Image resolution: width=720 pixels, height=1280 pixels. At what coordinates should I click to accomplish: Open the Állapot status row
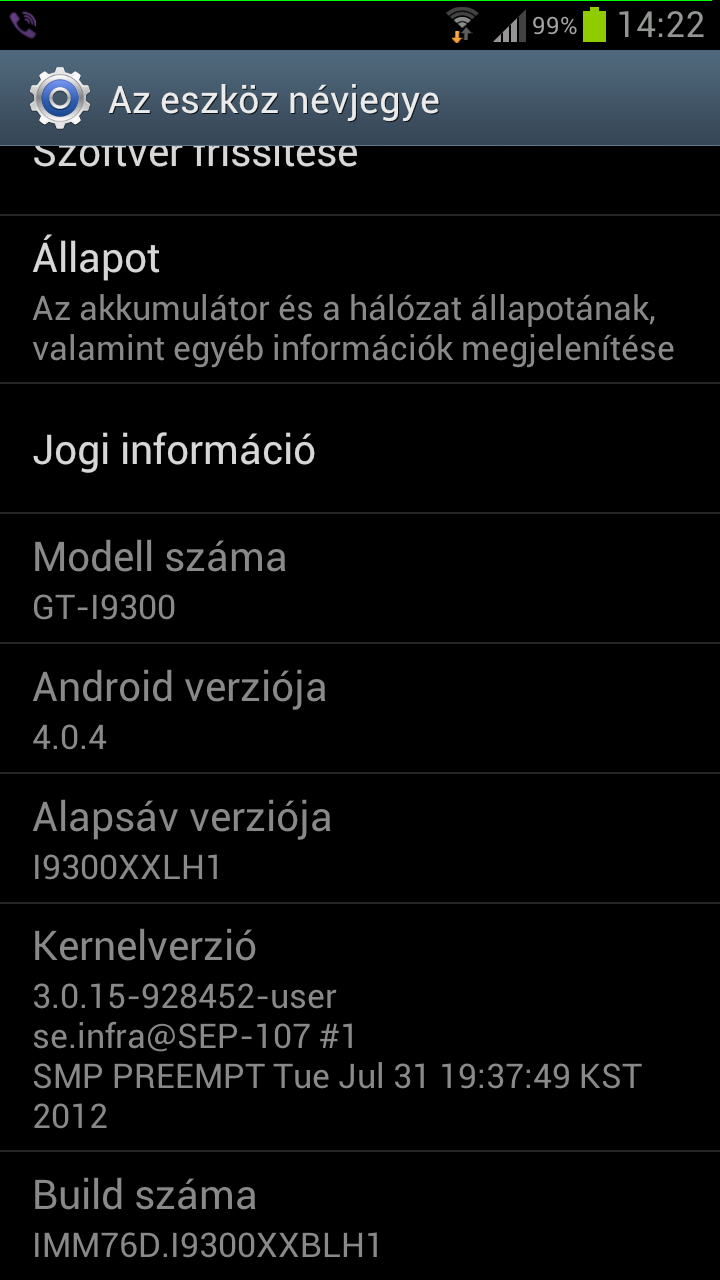click(x=360, y=299)
